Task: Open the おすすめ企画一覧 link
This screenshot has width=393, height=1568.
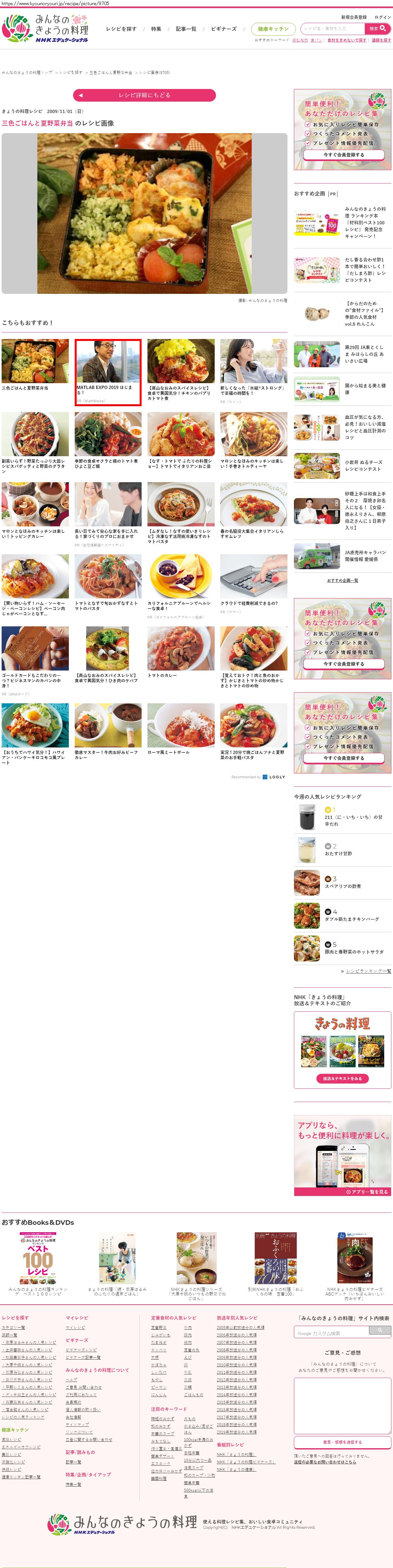Action: [342, 580]
